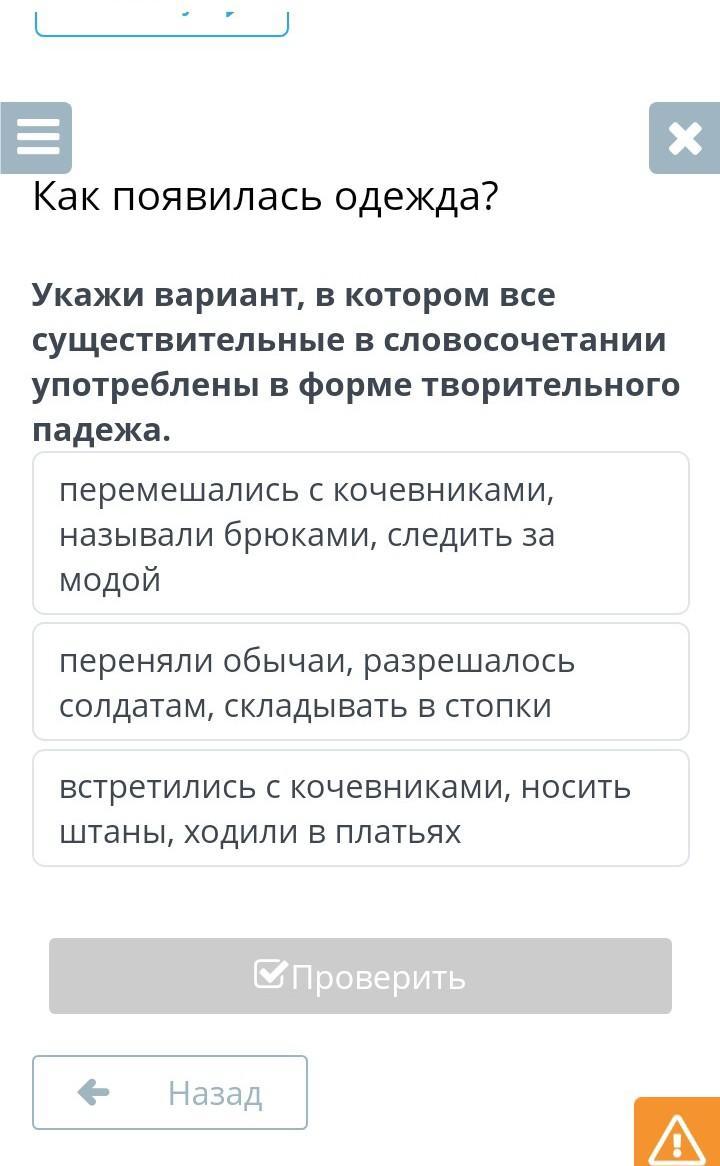The width and height of the screenshot is (720, 1166).
Task: Go back with the Назад button
Action: pyautogui.click(x=170, y=1092)
